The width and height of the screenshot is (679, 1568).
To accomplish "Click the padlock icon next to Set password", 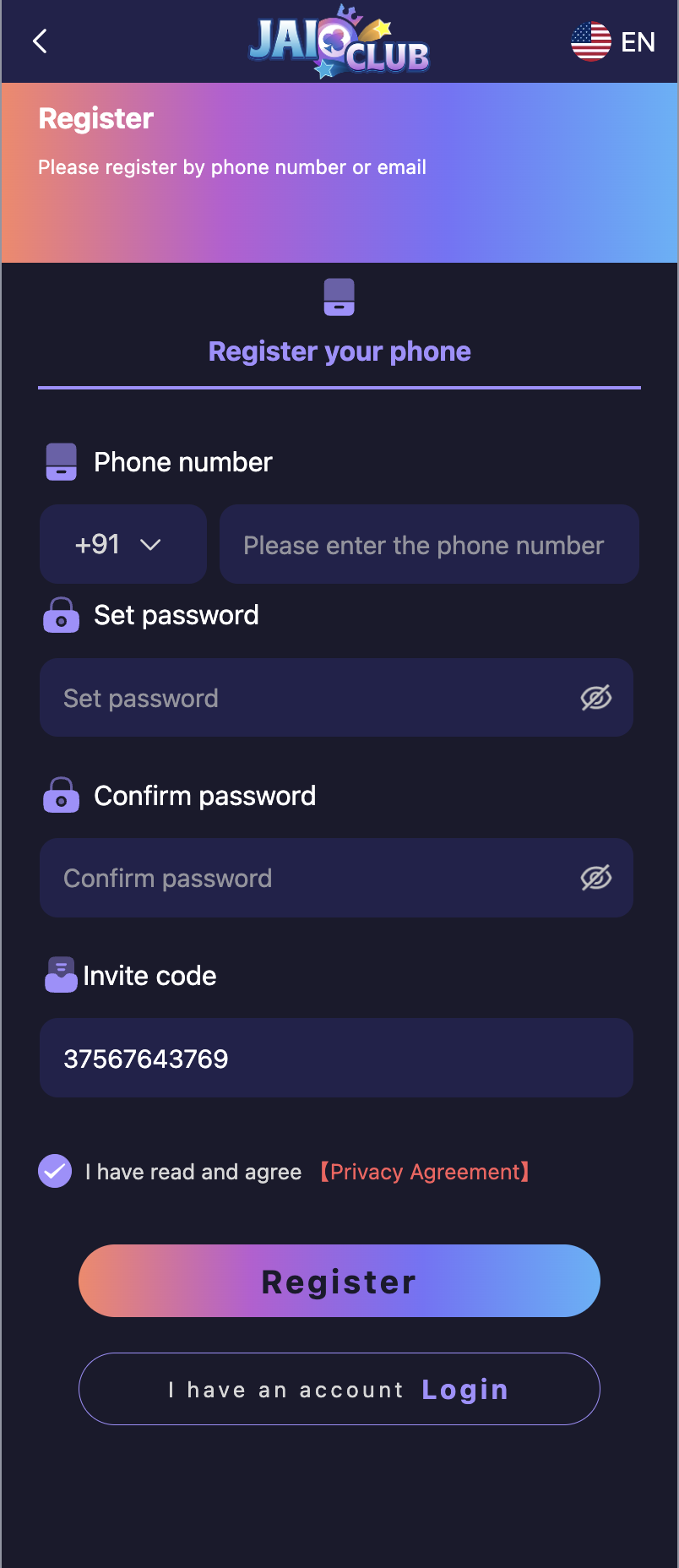I will pyautogui.click(x=60, y=616).
